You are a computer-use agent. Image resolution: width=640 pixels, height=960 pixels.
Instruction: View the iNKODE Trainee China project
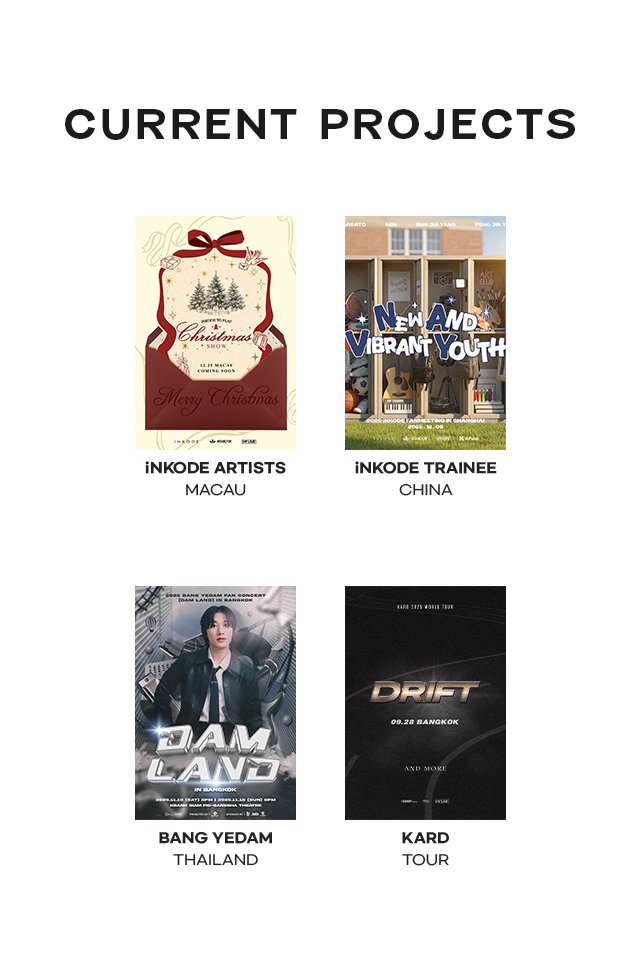click(425, 332)
